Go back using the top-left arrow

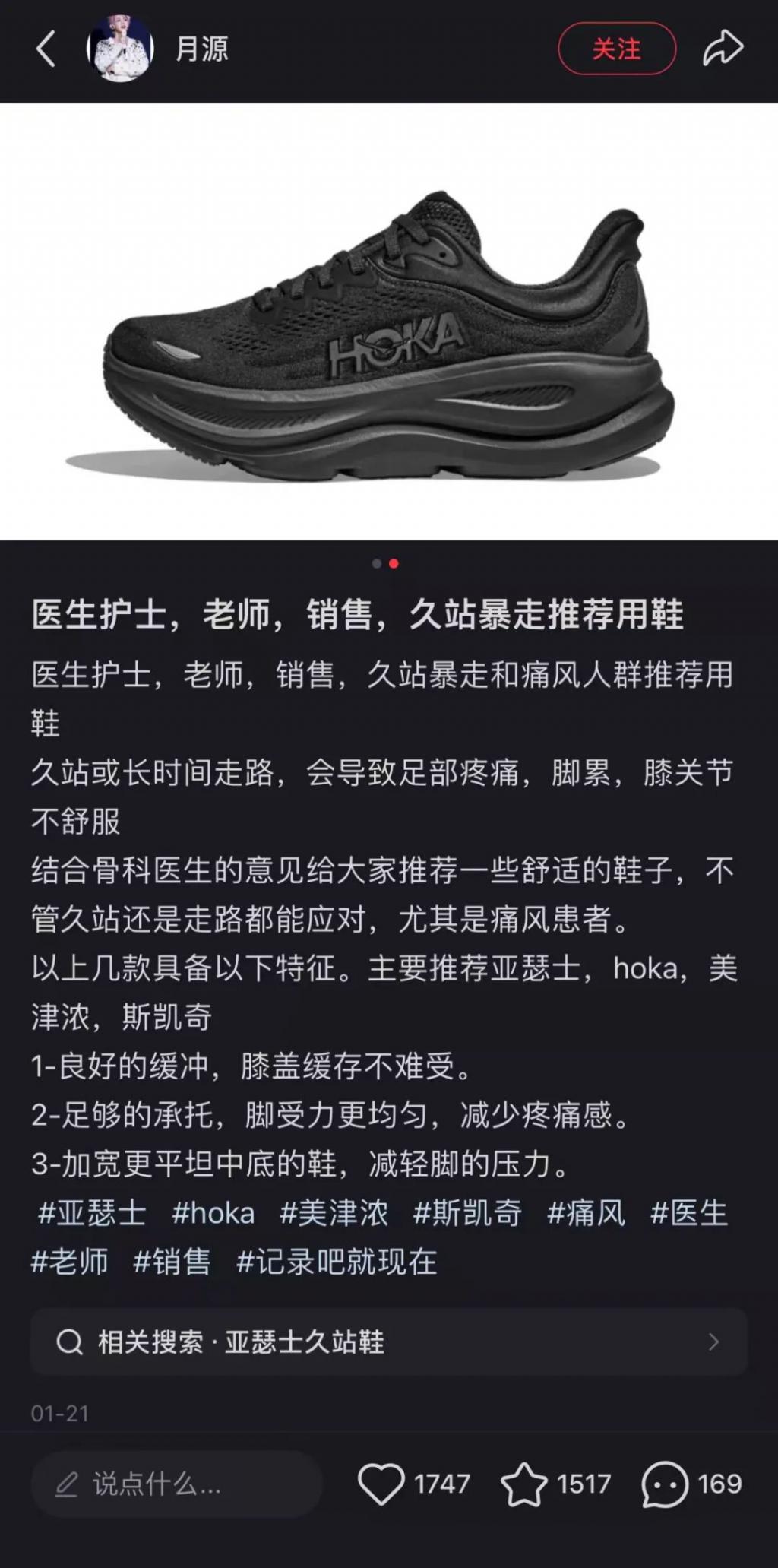tap(46, 50)
